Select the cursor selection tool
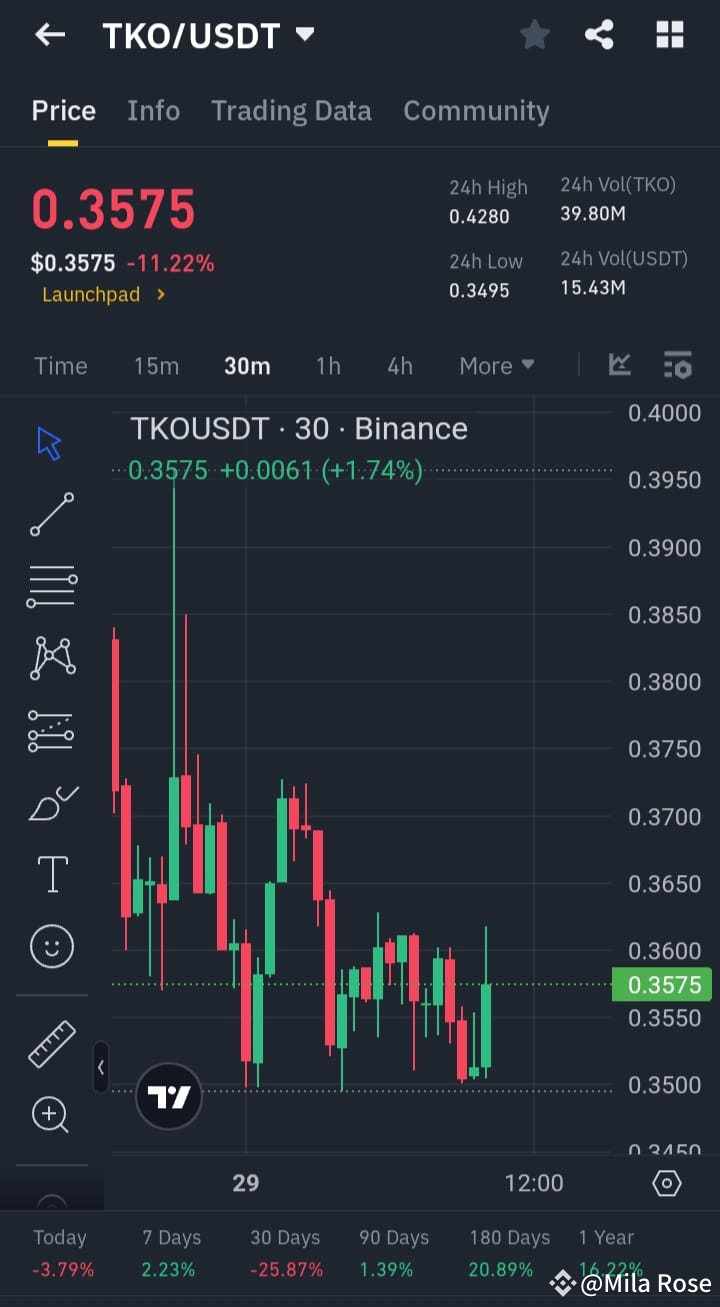720x1307 pixels. (50, 443)
